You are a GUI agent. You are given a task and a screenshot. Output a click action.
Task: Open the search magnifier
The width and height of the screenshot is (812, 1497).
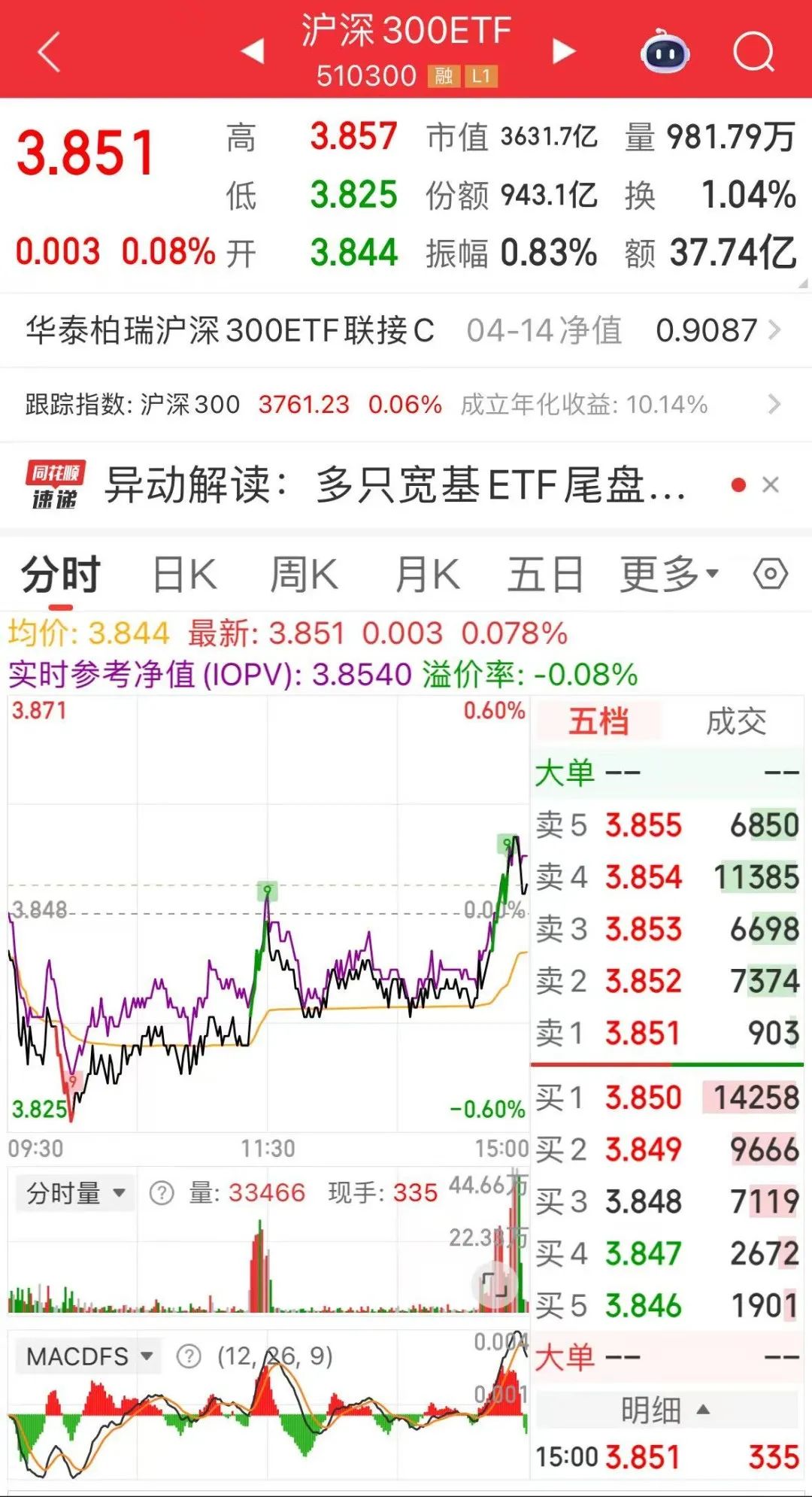(754, 52)
